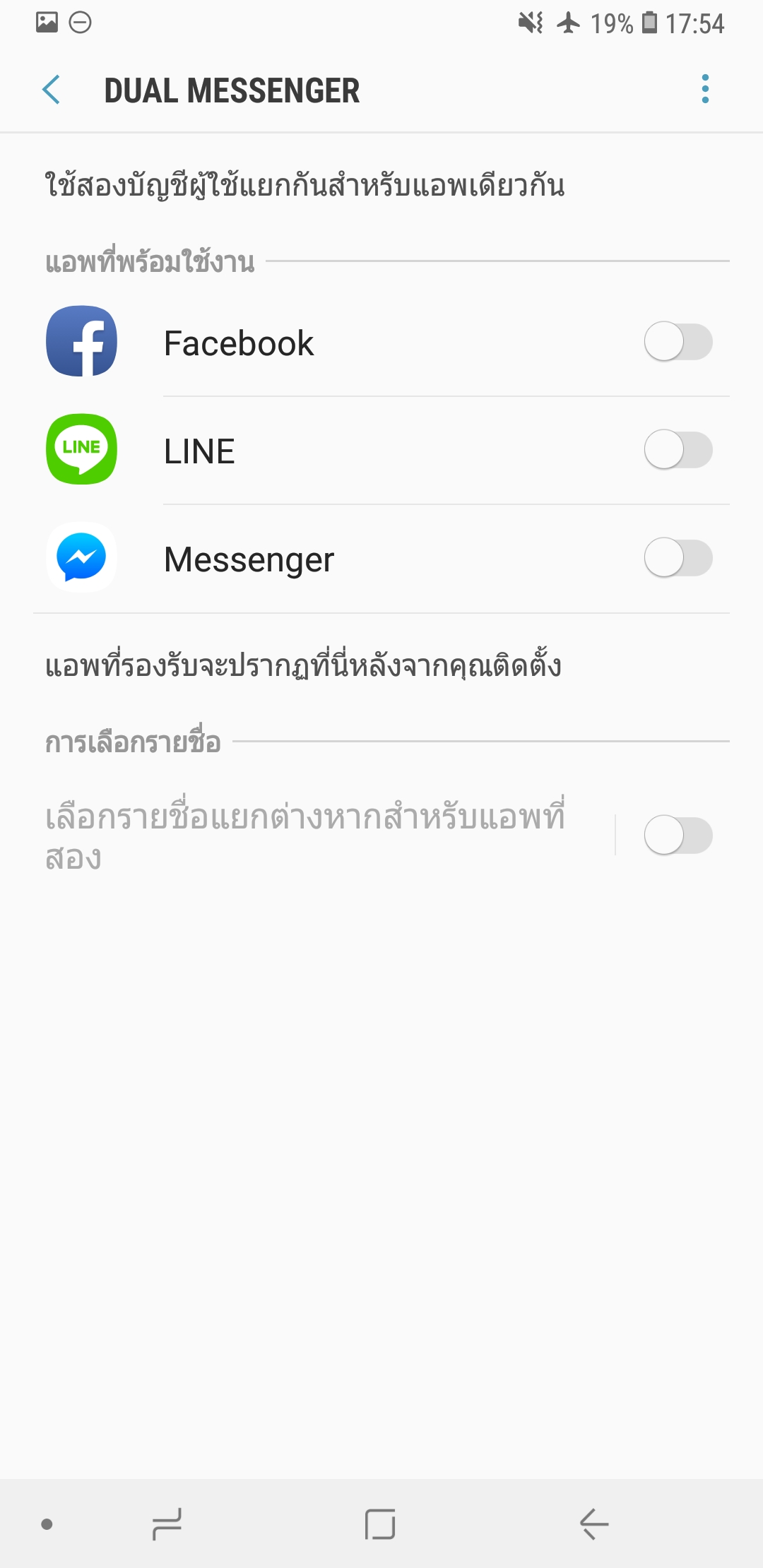Toggle separate contacts for second app
The image size is (763, 1568).
coord(678,836)
